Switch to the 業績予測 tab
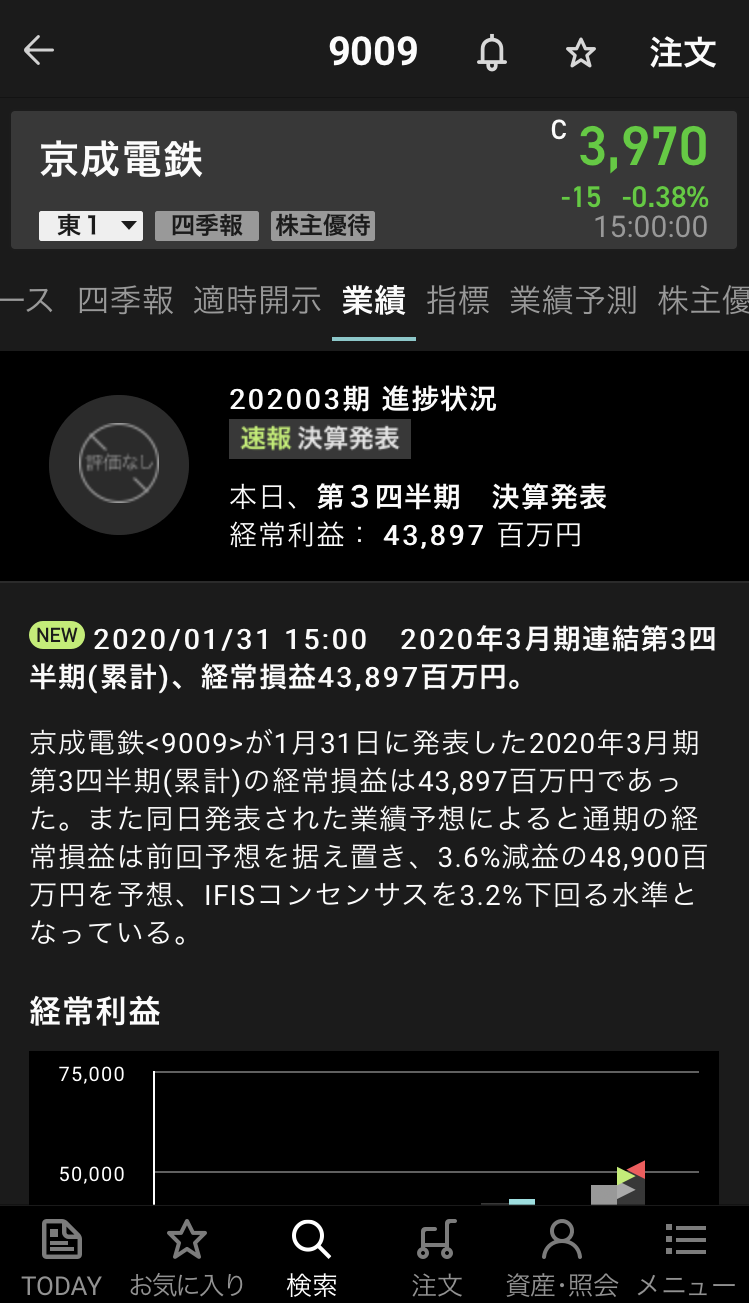The width and height of the screenshot is (749, 1303). (x=573, y=300)
